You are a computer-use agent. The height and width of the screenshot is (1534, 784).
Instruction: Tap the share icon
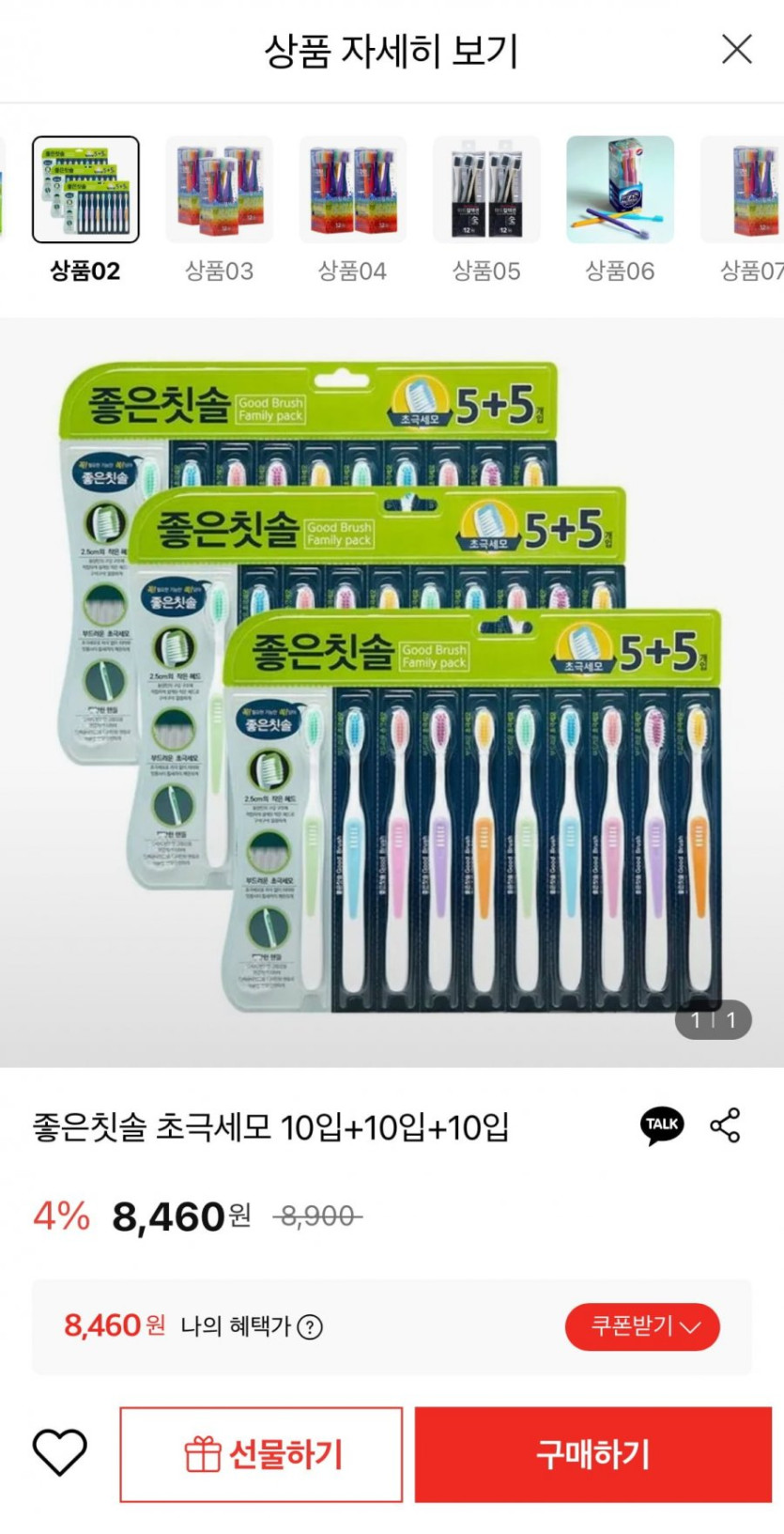pos(726,1124)
